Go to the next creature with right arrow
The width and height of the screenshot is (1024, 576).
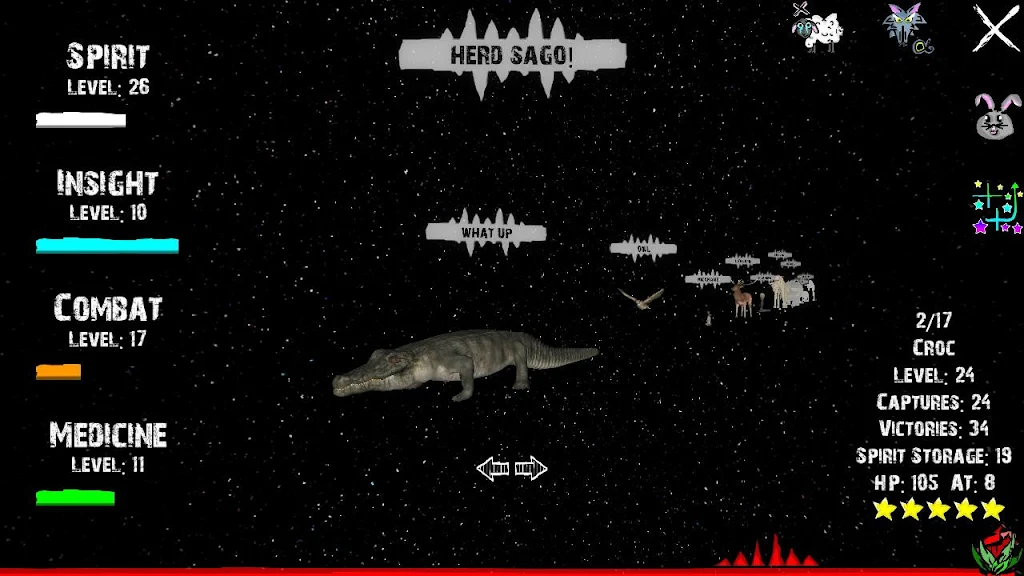531,468
